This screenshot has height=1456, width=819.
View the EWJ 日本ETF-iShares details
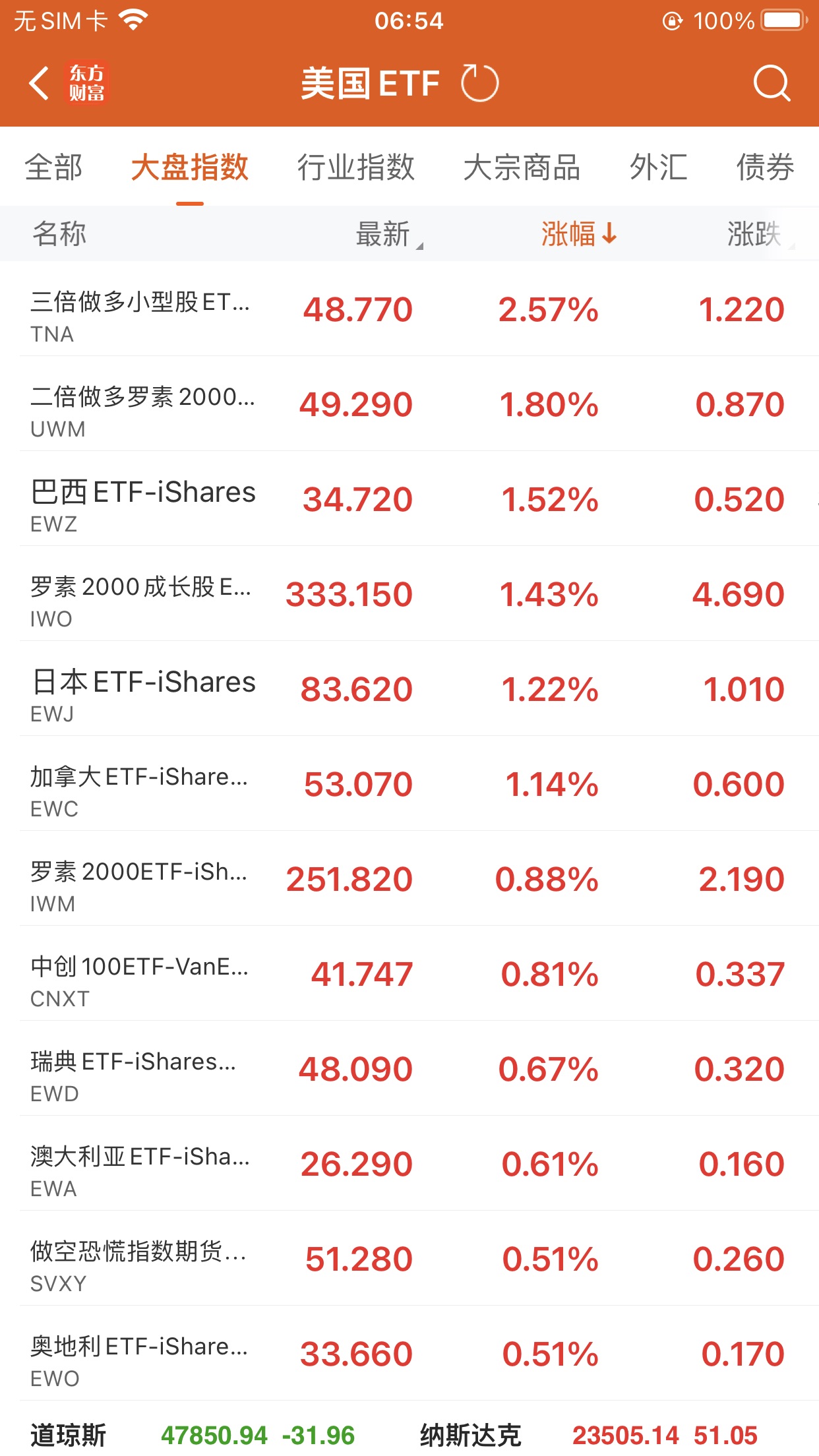pyautogui.click(x=409, y=690)
